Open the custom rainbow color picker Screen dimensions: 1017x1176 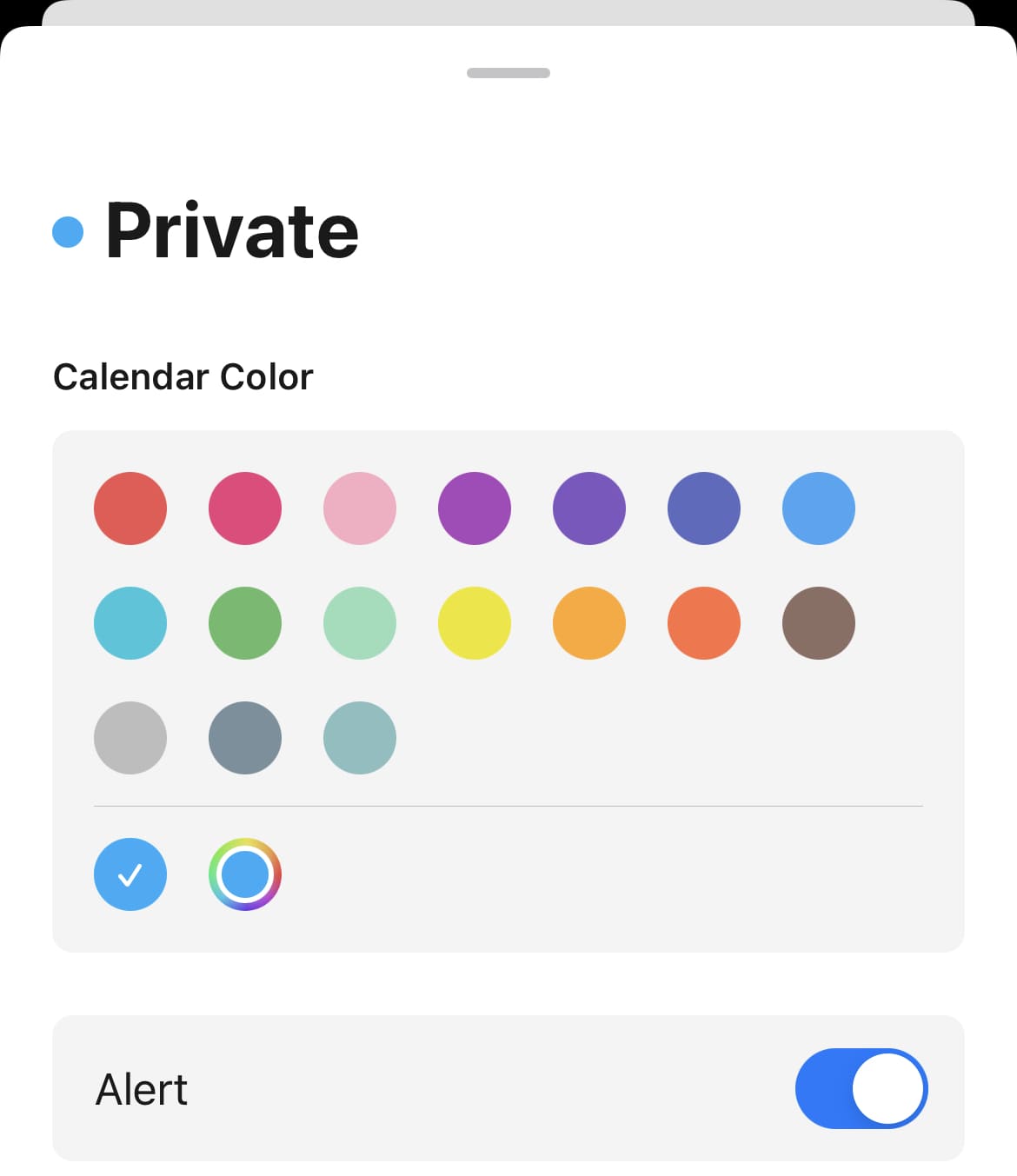[x=245, y=874]
